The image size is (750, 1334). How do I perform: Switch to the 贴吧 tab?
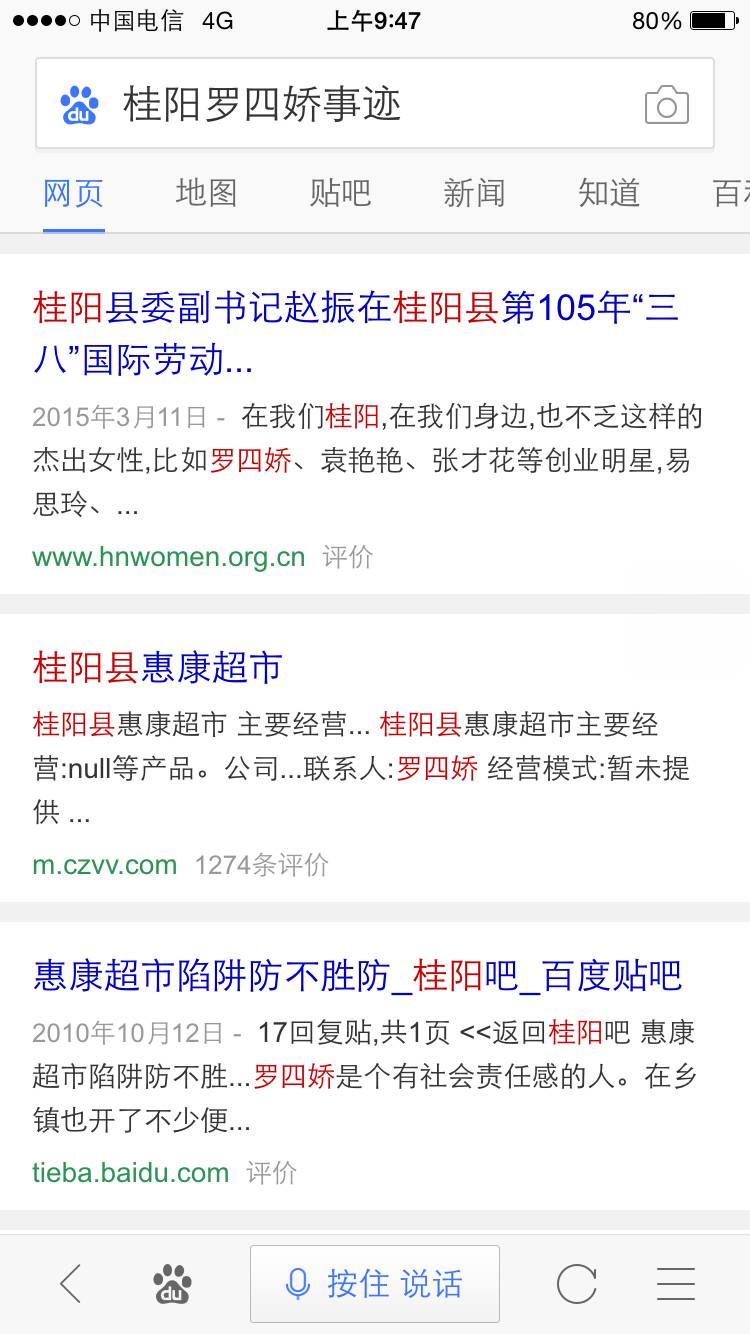[x=340, y=193]
